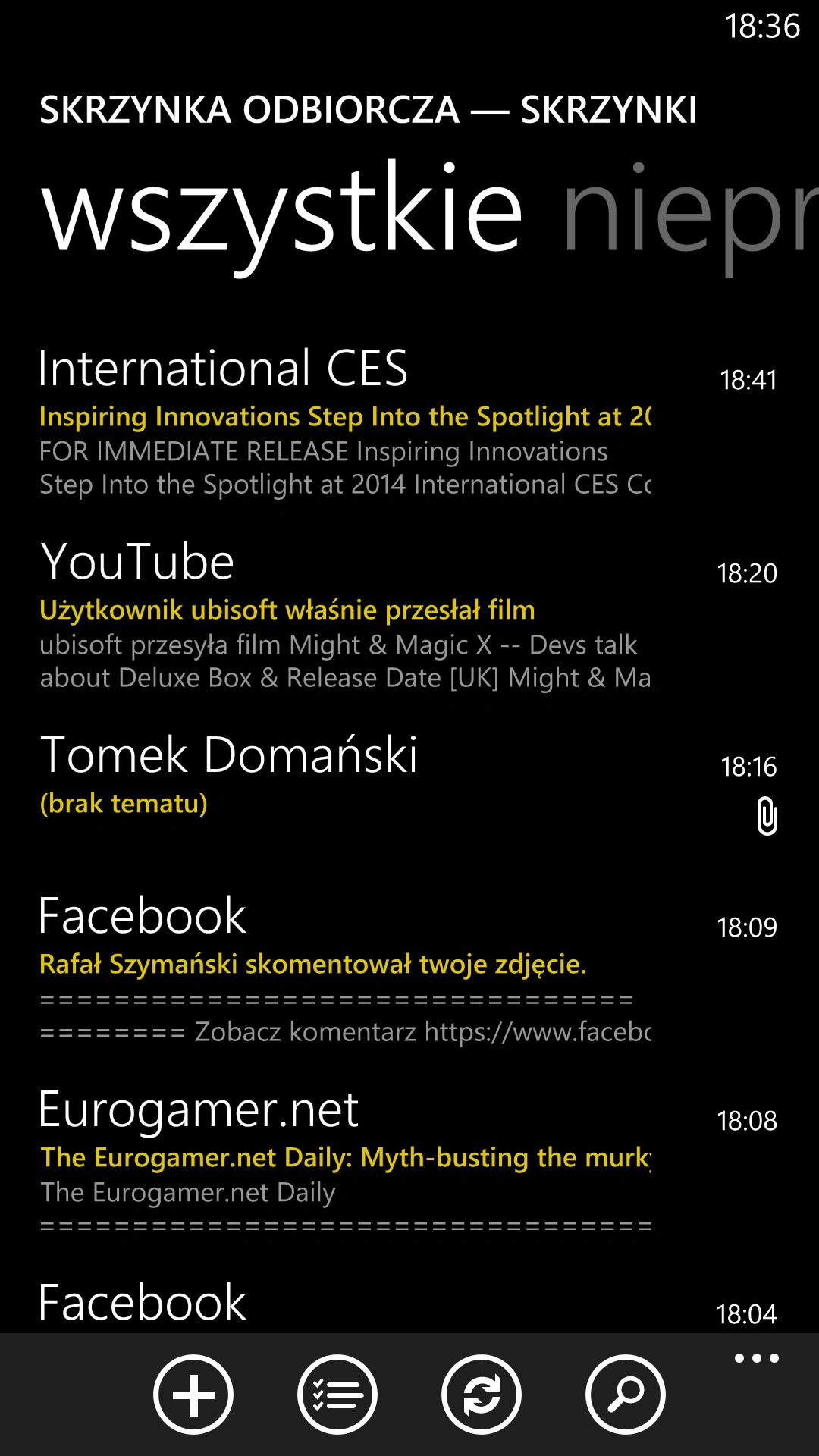The image size is (819, 1456).
Task: Expand the app bar three dots menu
Action: tap(756, 1358)
